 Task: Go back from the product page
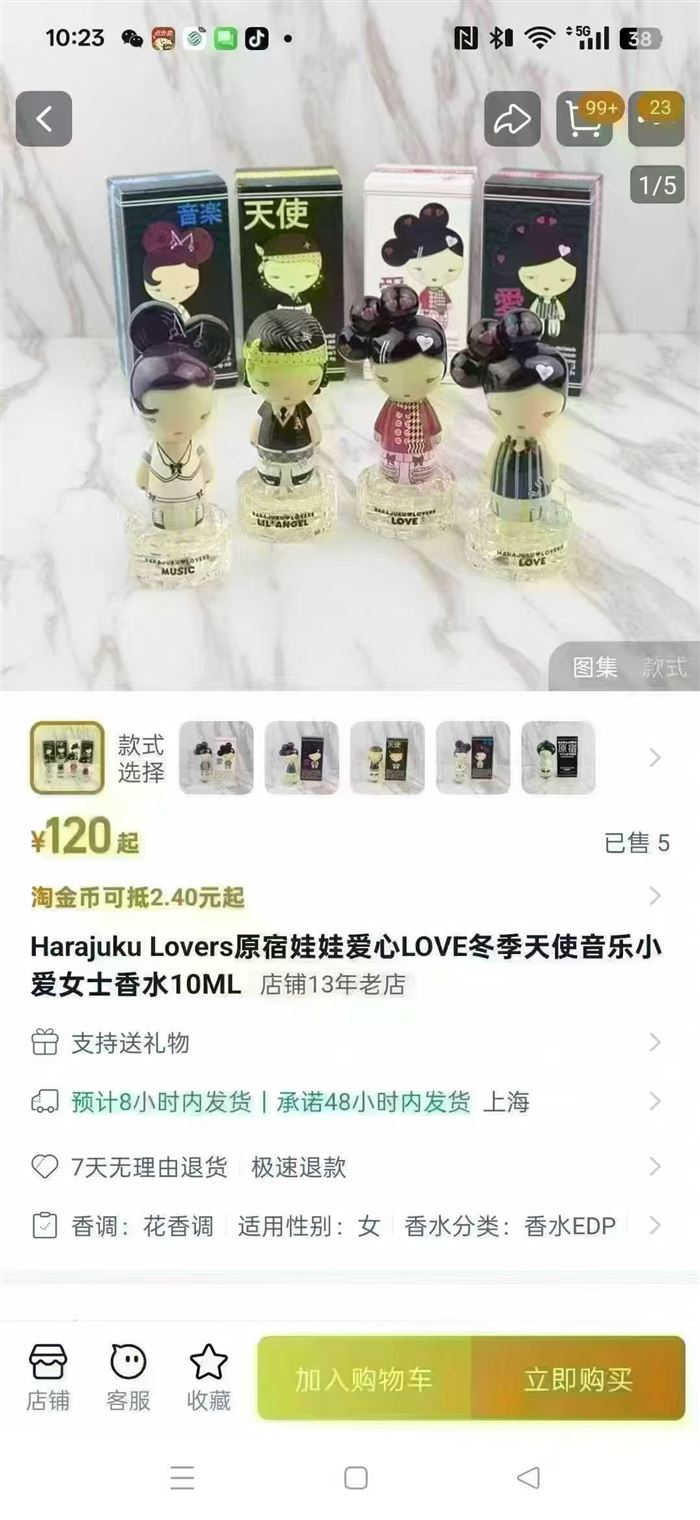coord(44,119)
